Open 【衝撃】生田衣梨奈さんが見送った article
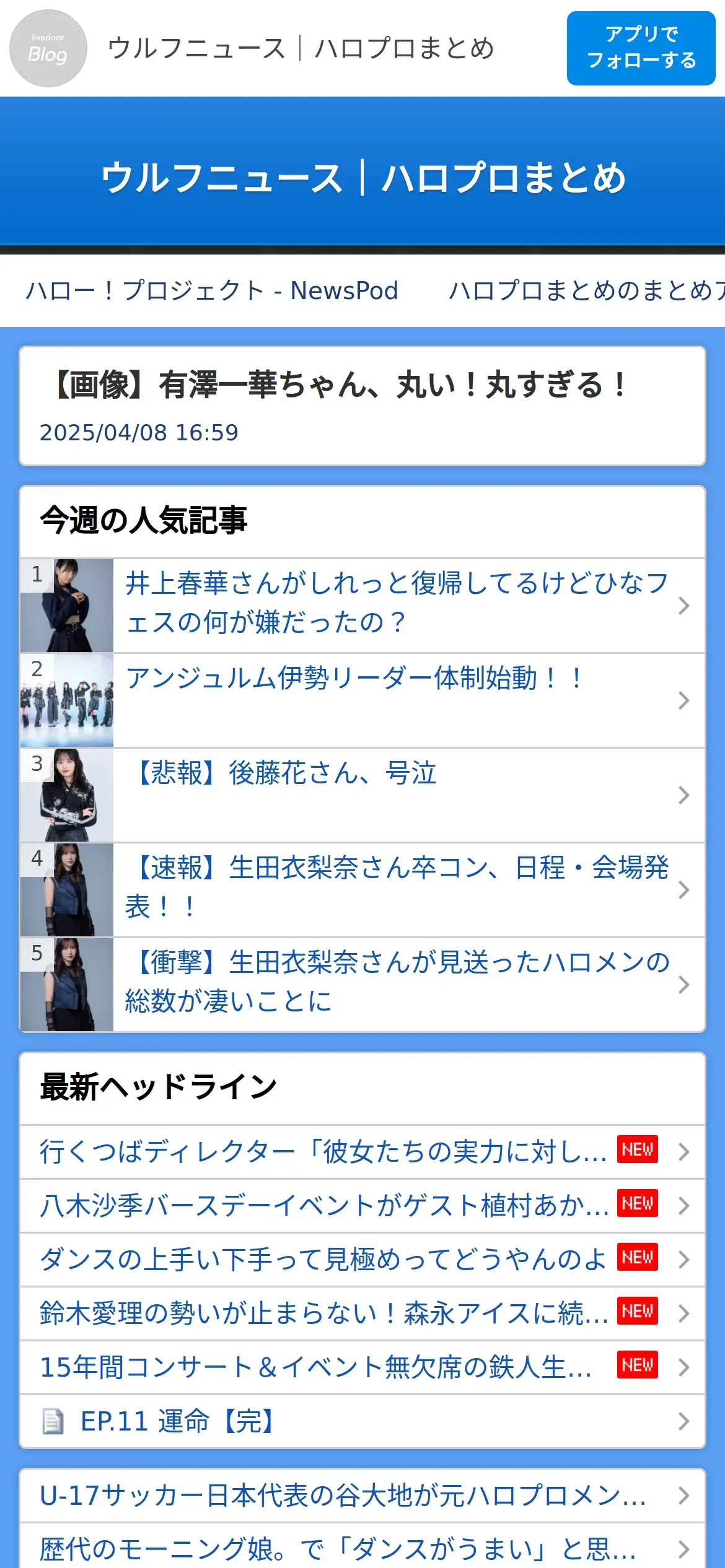725x1568 pixels. coord(397,983)
